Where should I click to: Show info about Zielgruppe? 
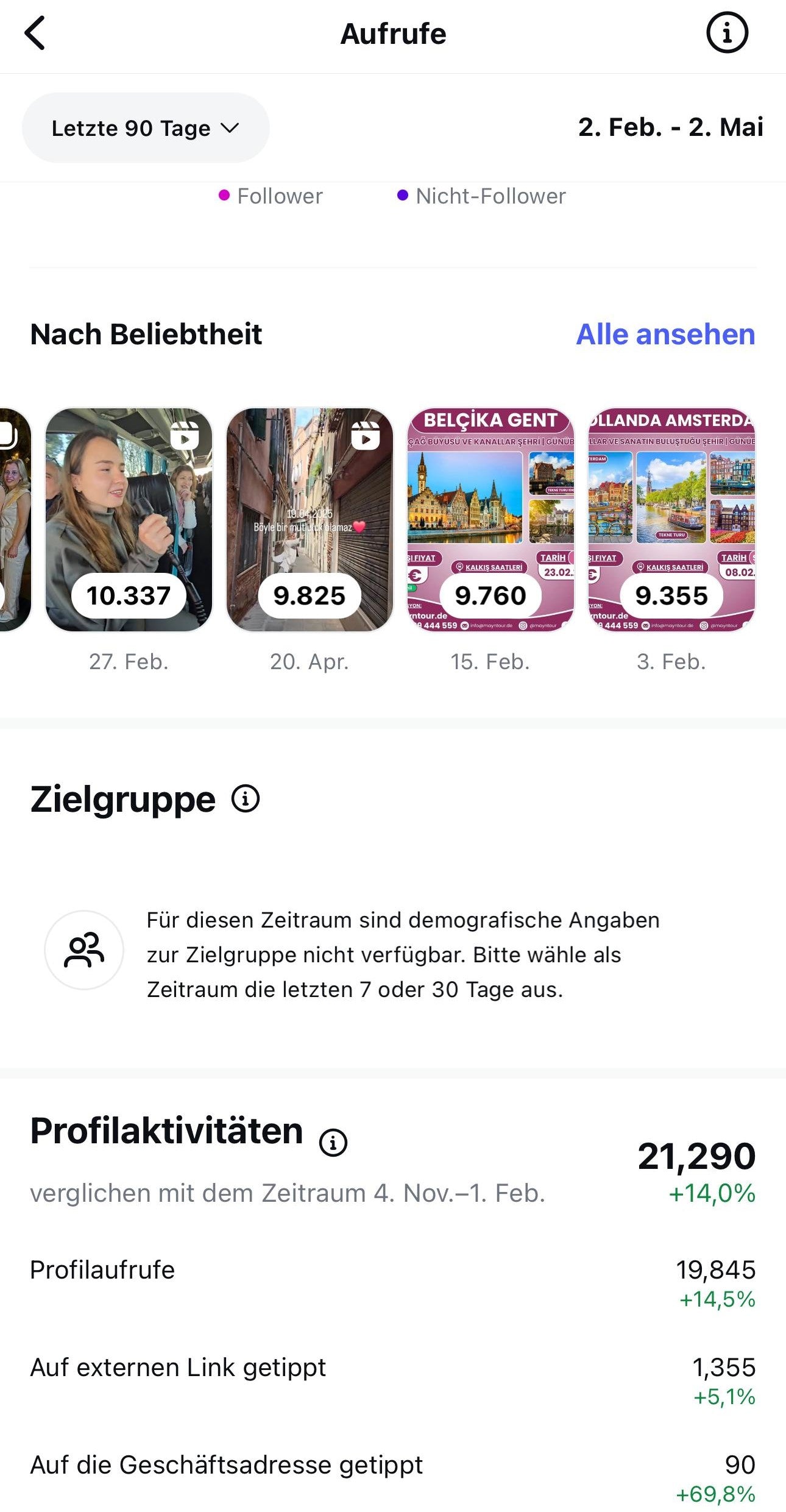tap(246, 799)
